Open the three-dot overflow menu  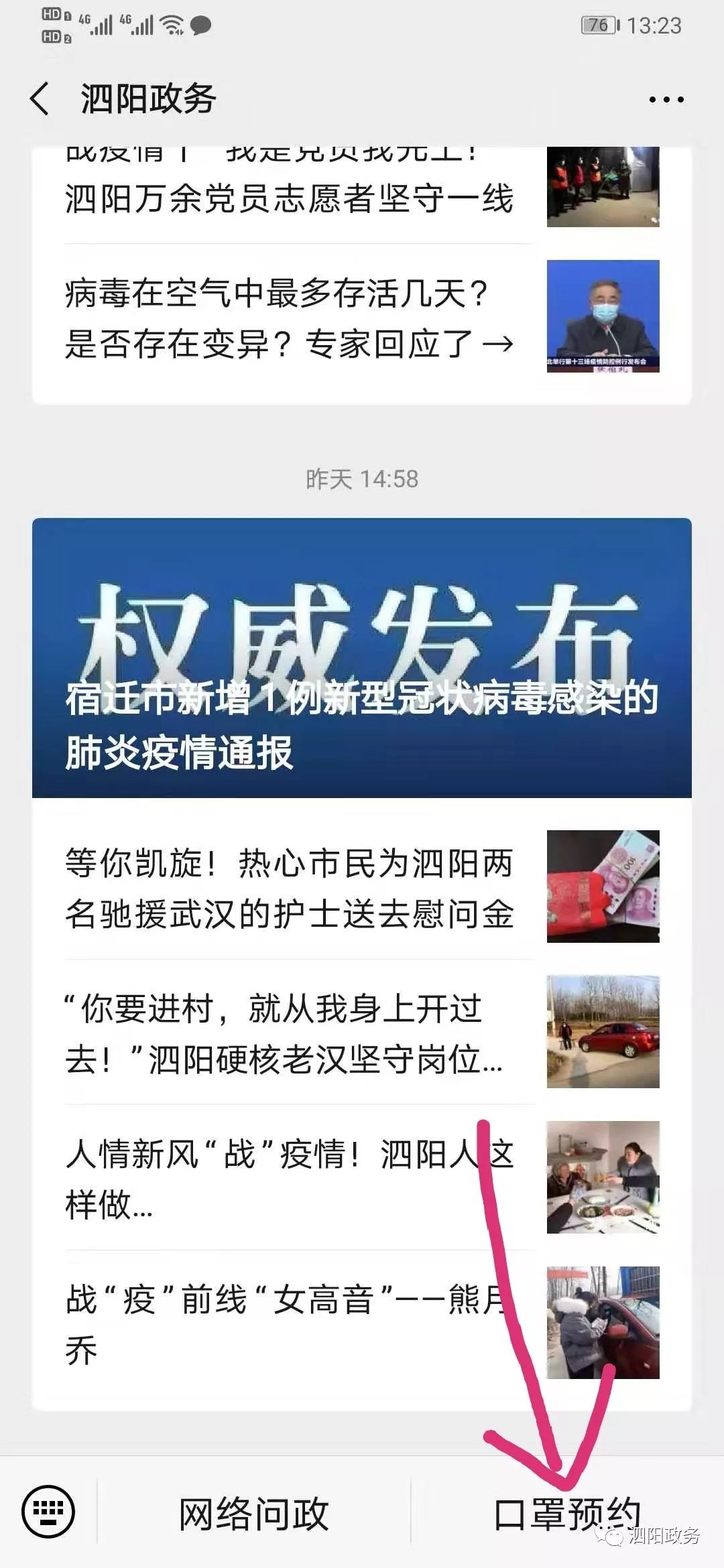click(666, 100)
